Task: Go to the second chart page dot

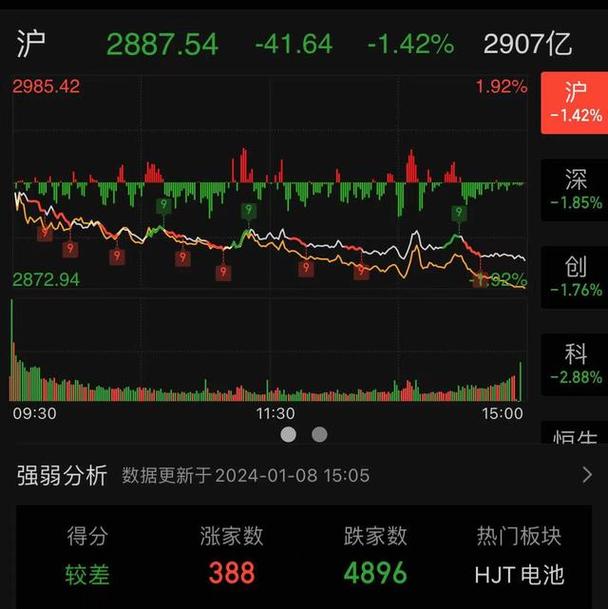Action: pyautogui.click(x=320, y=434)
